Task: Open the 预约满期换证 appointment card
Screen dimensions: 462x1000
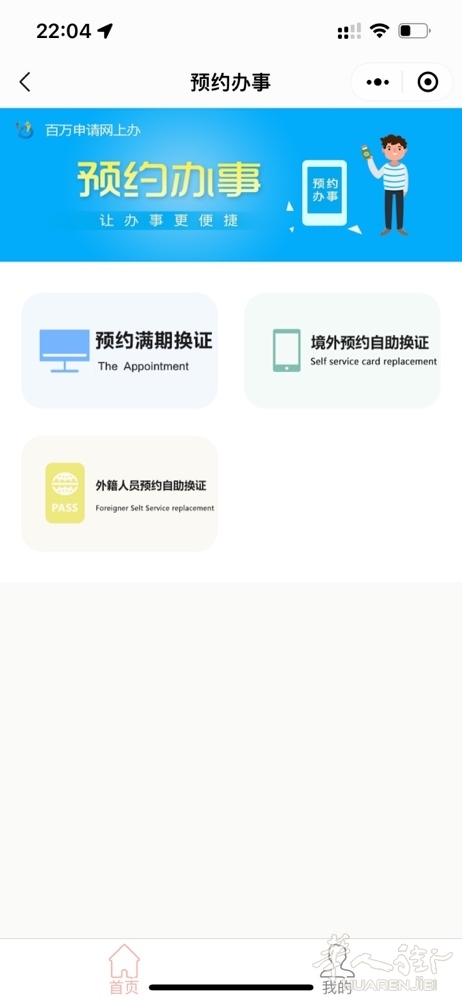Action: coord(120,351)
